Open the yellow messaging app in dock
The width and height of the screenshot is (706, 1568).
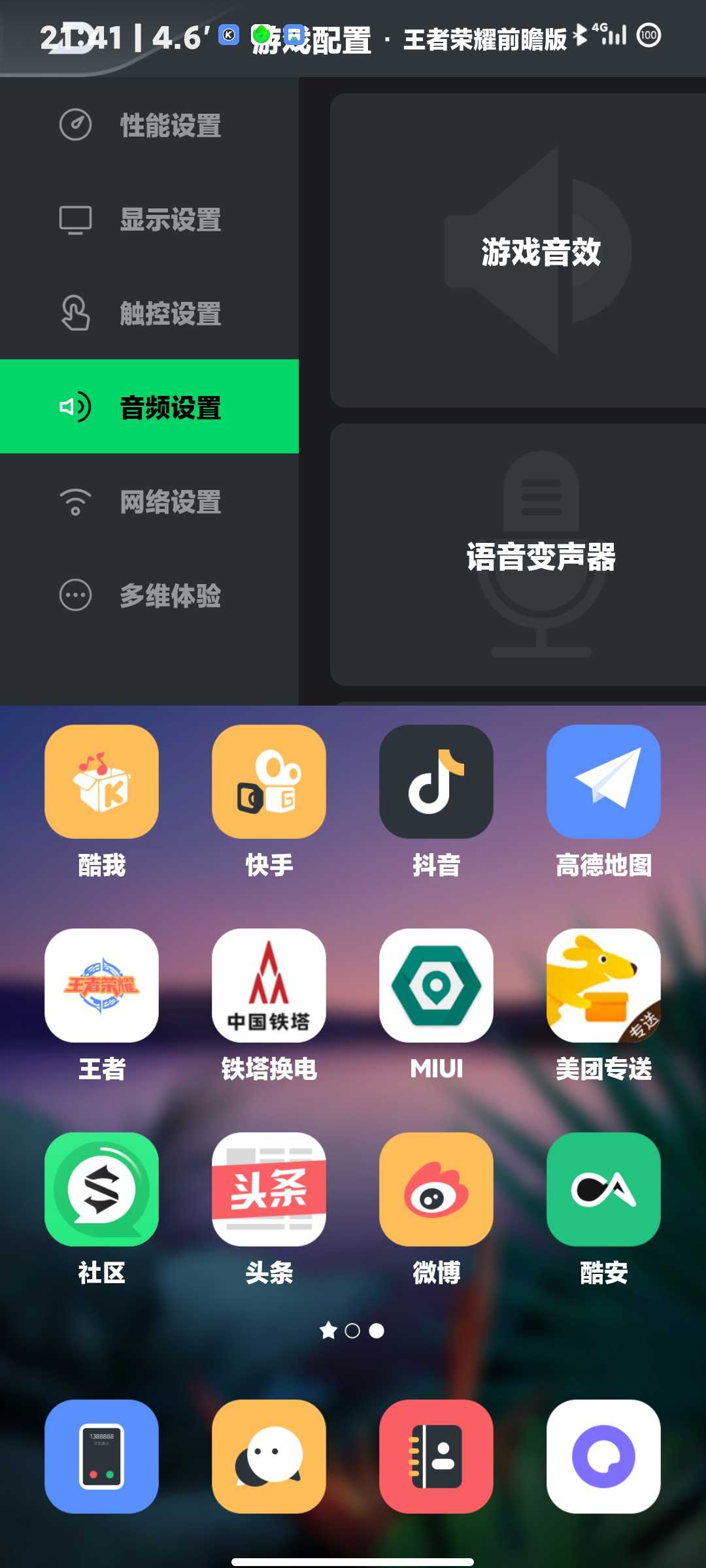269,1456
